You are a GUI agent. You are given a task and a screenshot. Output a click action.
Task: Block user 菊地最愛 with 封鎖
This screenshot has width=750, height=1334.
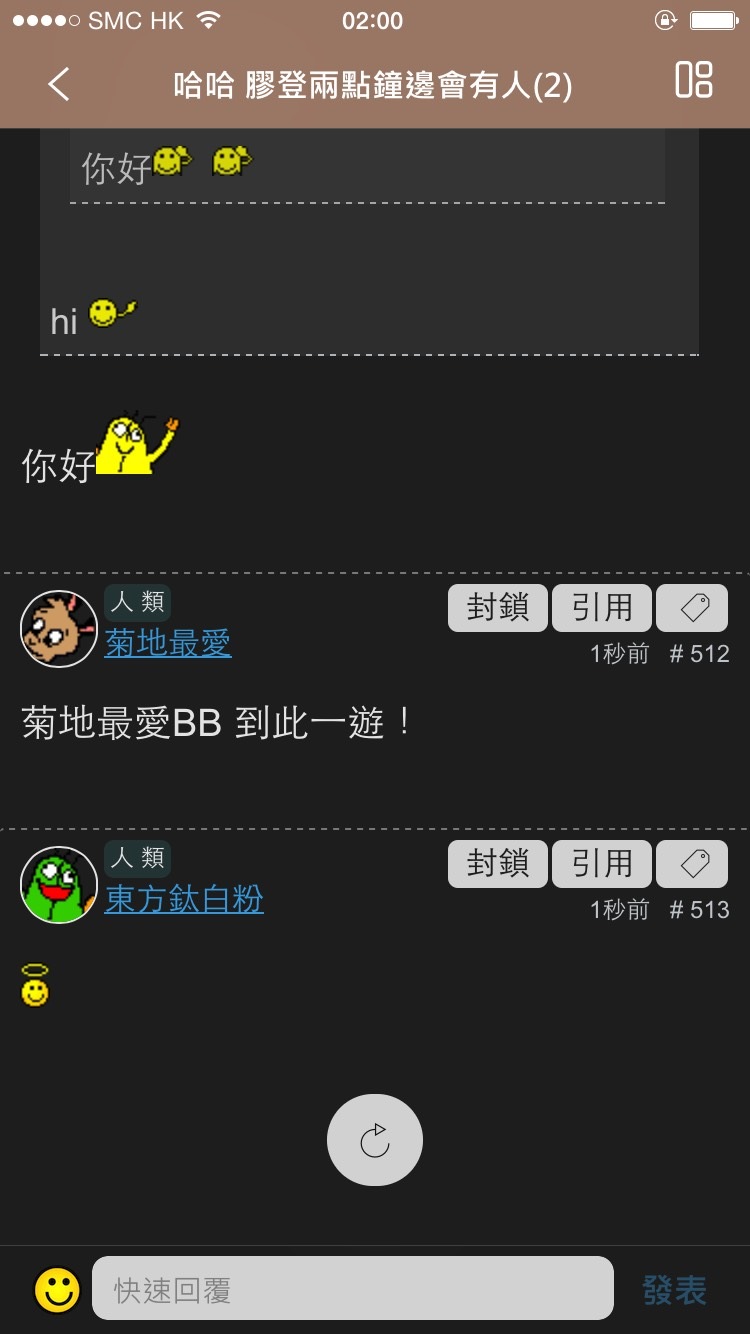coord(497,608)
